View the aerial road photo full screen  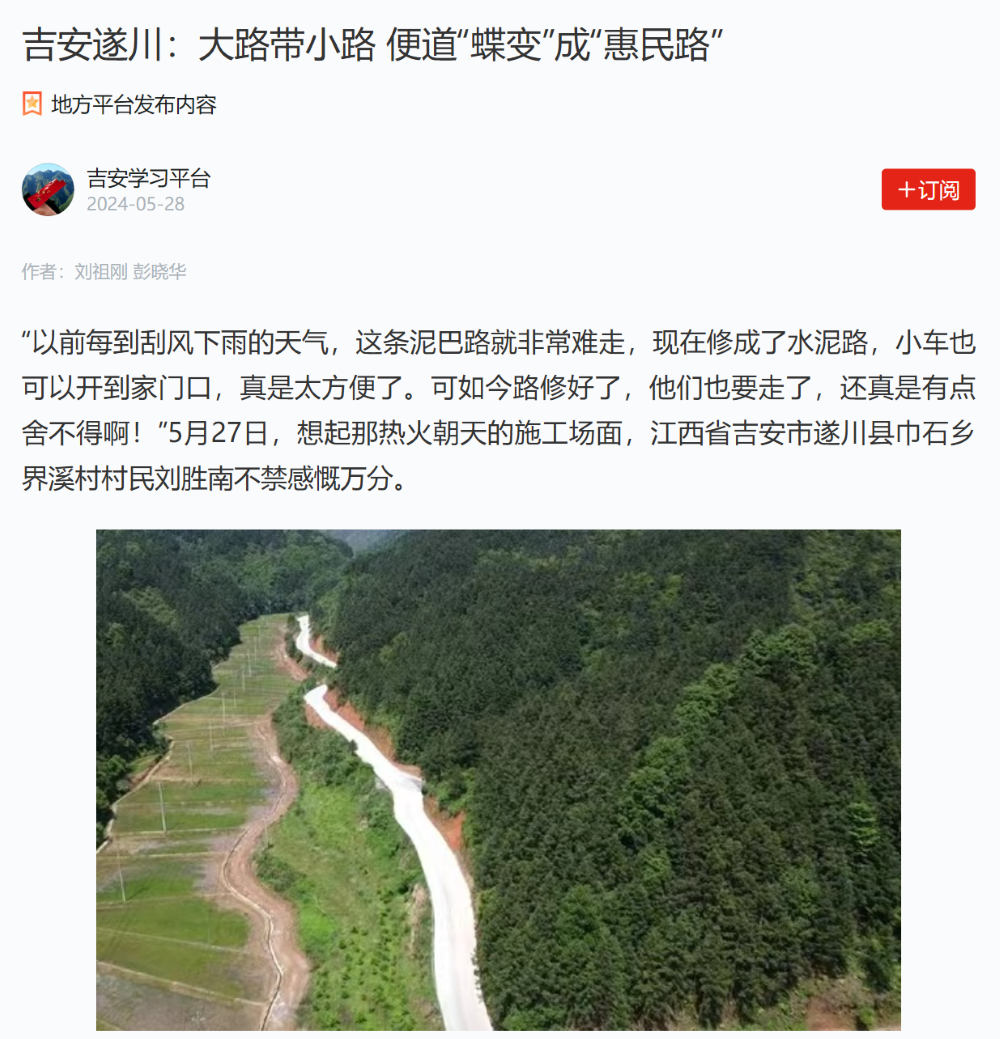[x=498, y=779]
